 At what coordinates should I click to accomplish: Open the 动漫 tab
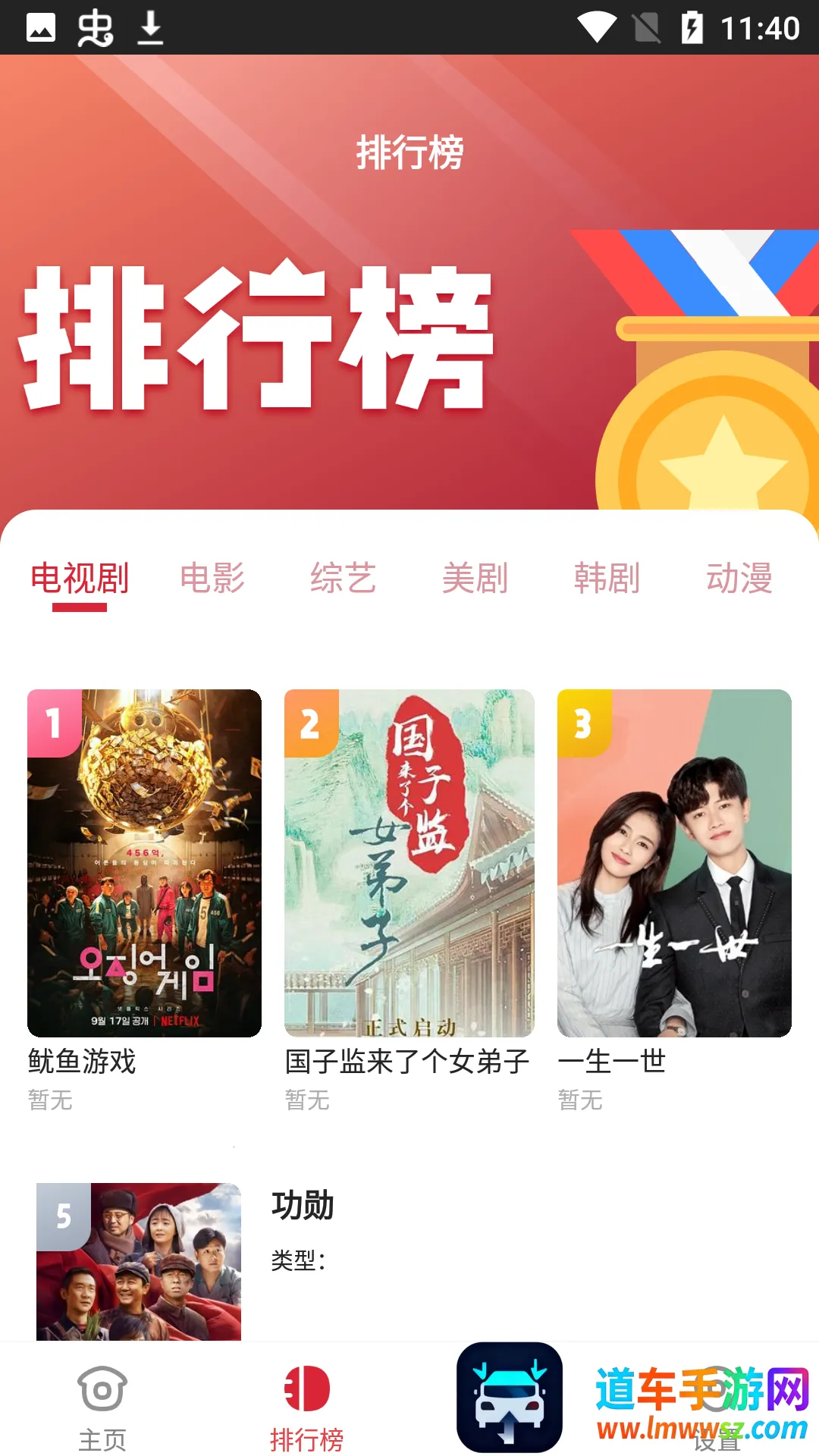(739, 579)
